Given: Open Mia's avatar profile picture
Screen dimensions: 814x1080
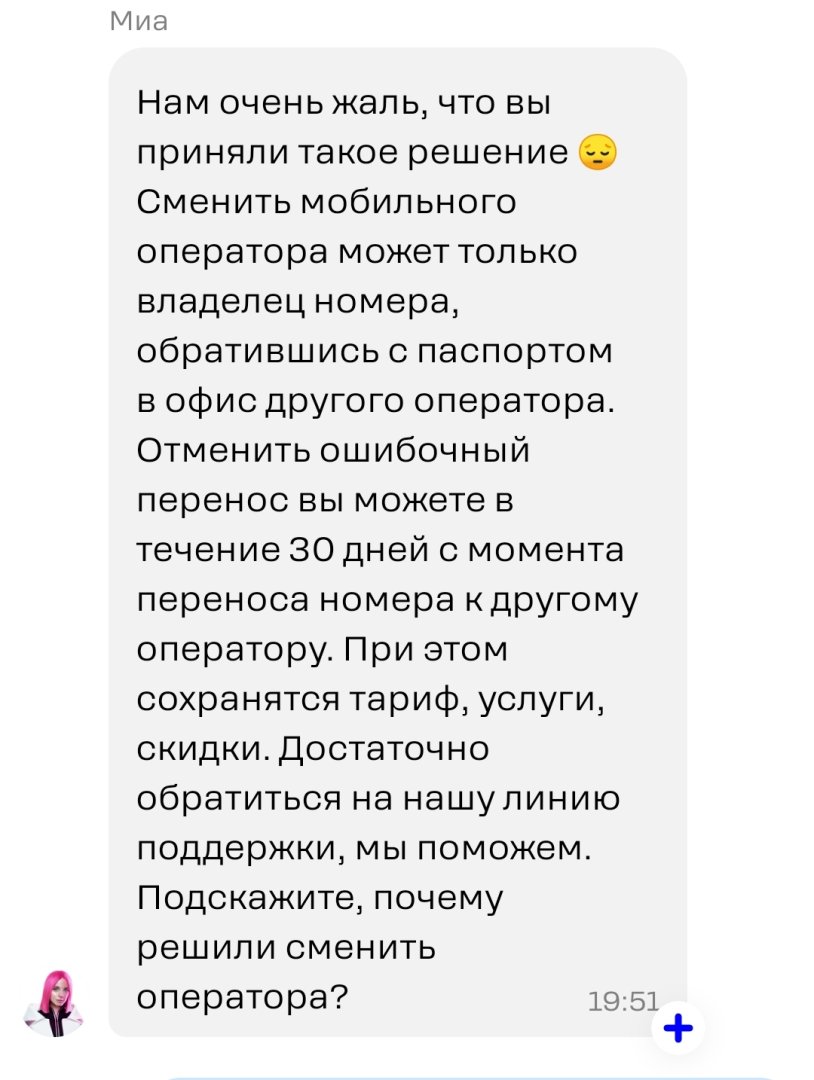Looking at the screenshot, I should coord(54,1003).
